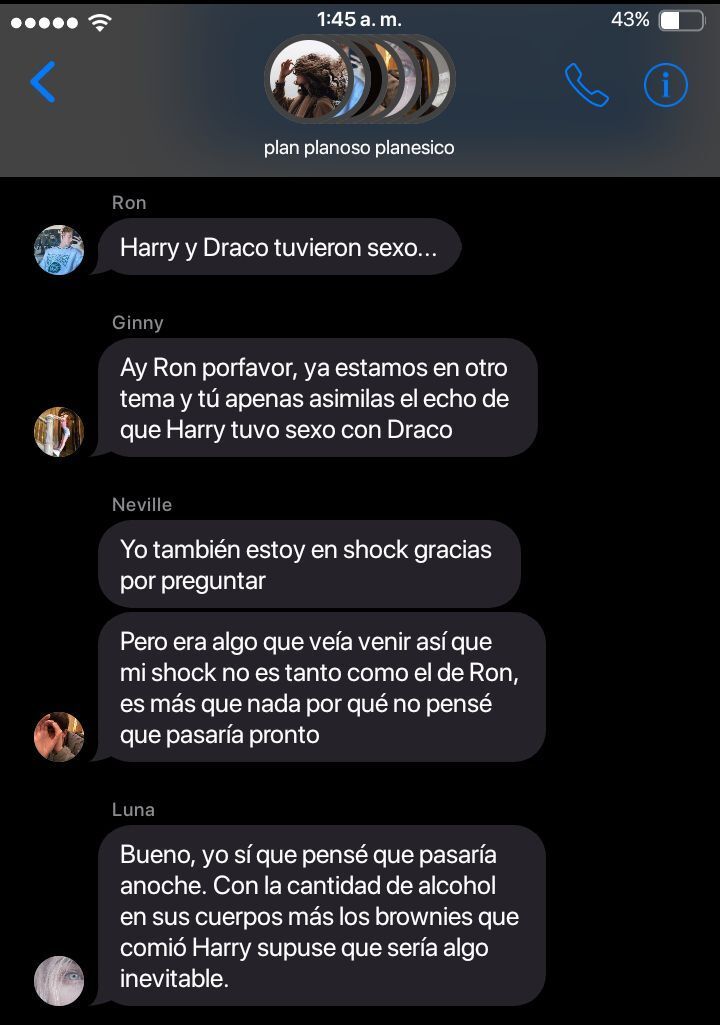This screenshot has width=720, height=1025.
Task: Open the group profile pictures header
Action: pyautogui.click(x=358, y=80)
